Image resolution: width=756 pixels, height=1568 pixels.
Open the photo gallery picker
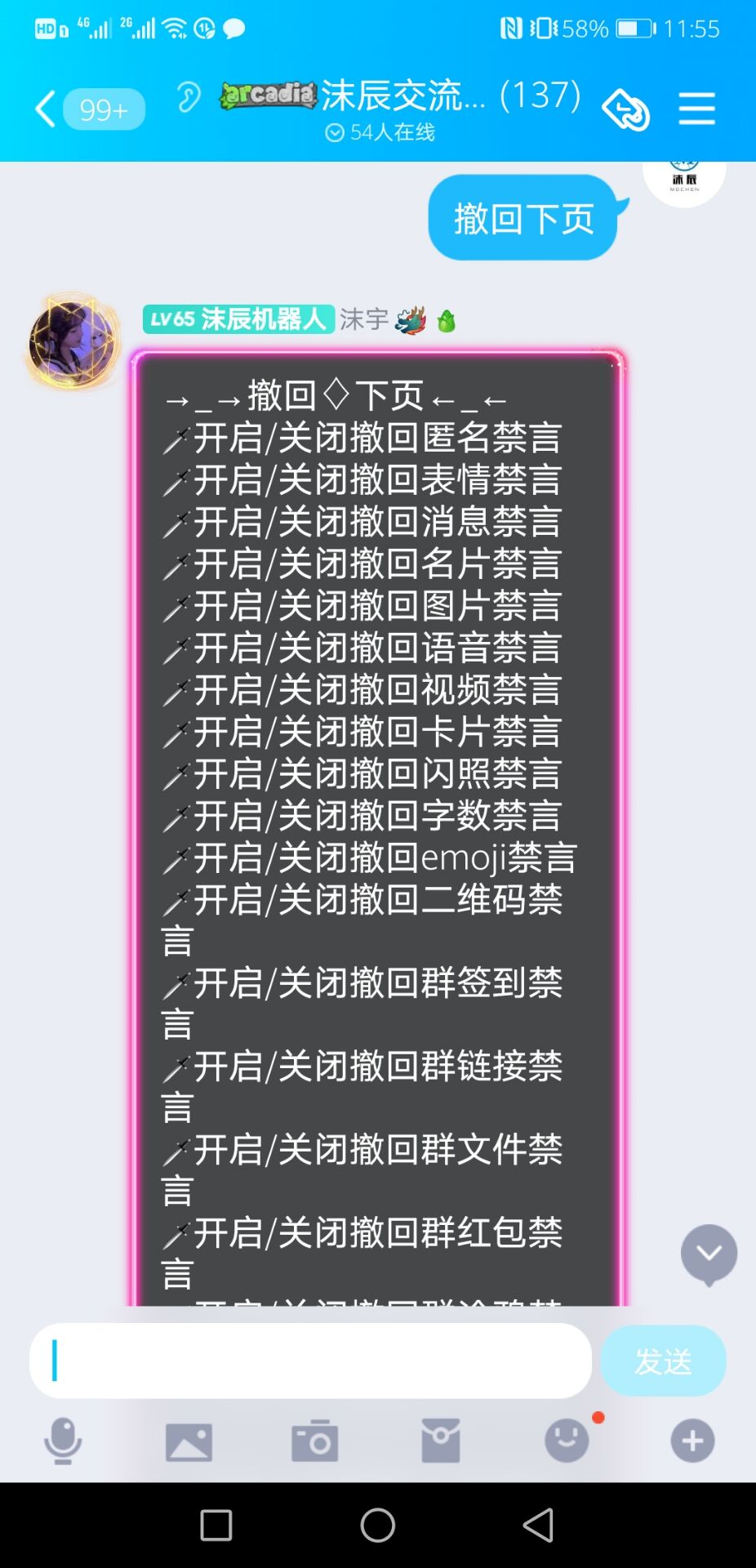pos(189,1441)
